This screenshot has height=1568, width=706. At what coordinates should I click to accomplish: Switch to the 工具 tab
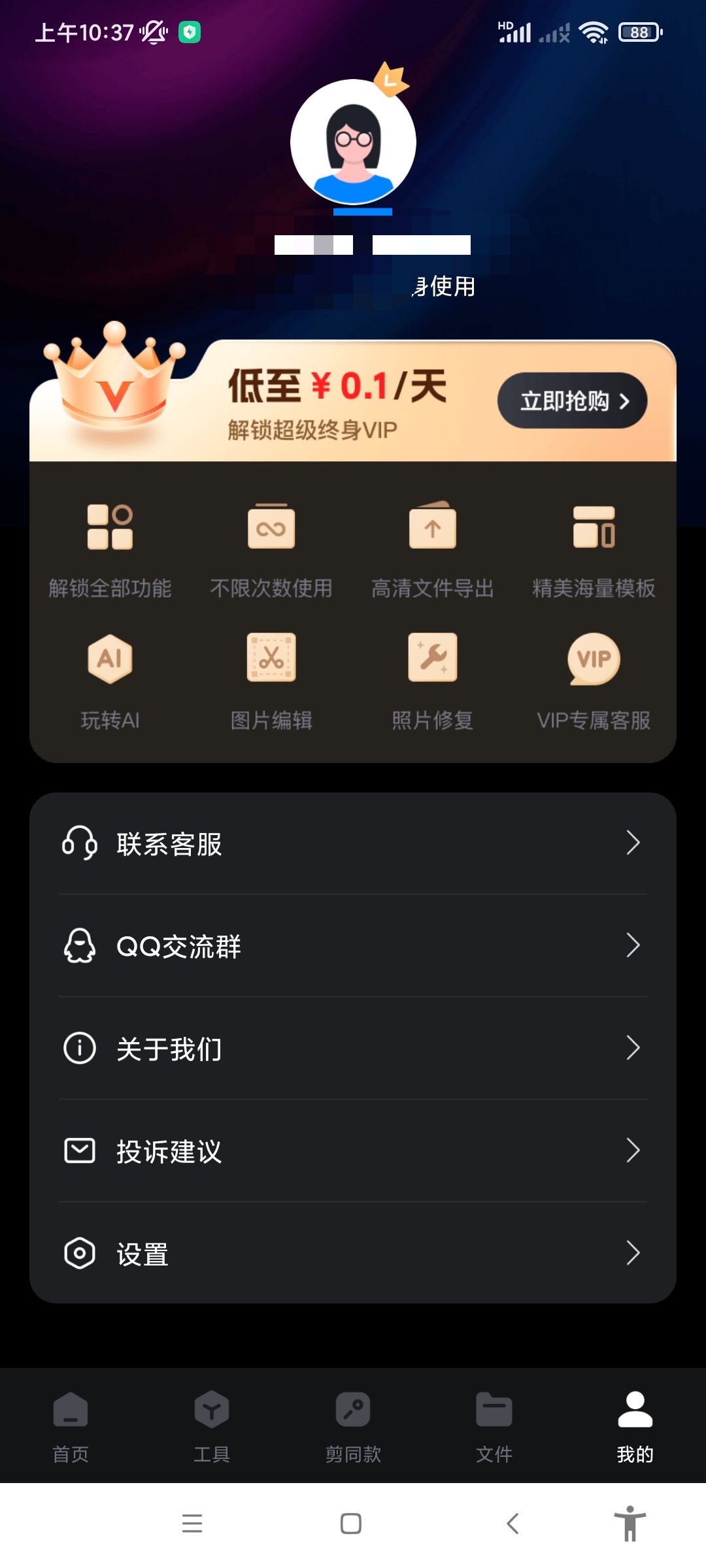click(x=212, y=1426)
